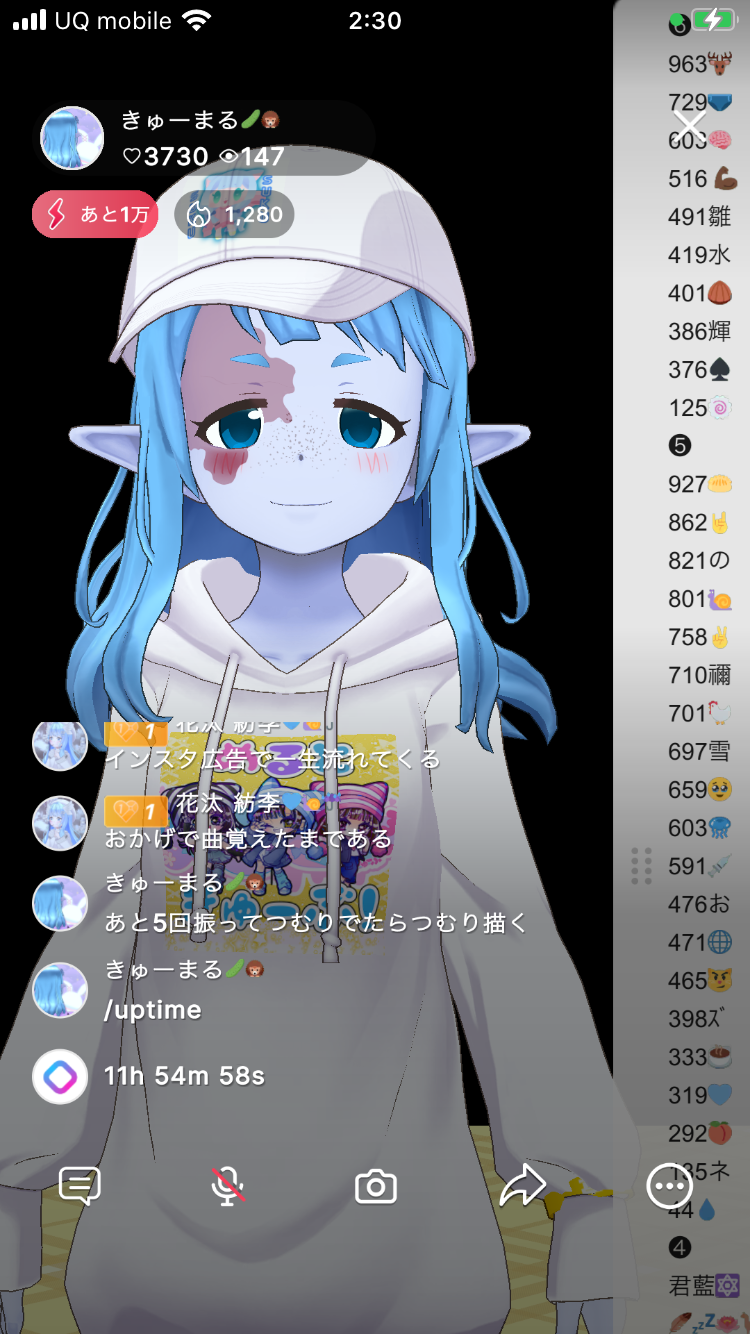750x1334 pixels.
Task: Open the flame 1,280 points badge
Action: pyautogui.click(x=234, y=214)
